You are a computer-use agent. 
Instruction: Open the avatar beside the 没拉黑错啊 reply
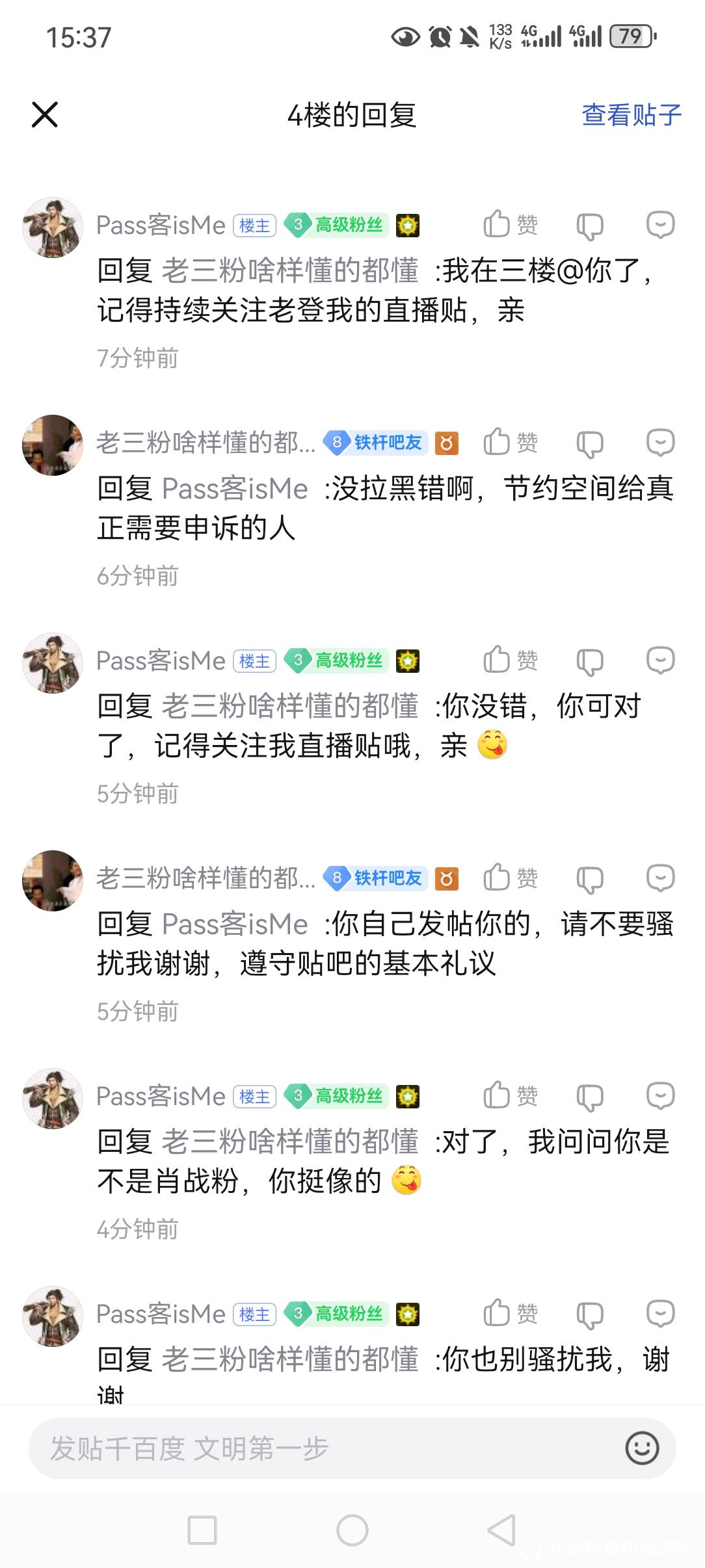53,445
